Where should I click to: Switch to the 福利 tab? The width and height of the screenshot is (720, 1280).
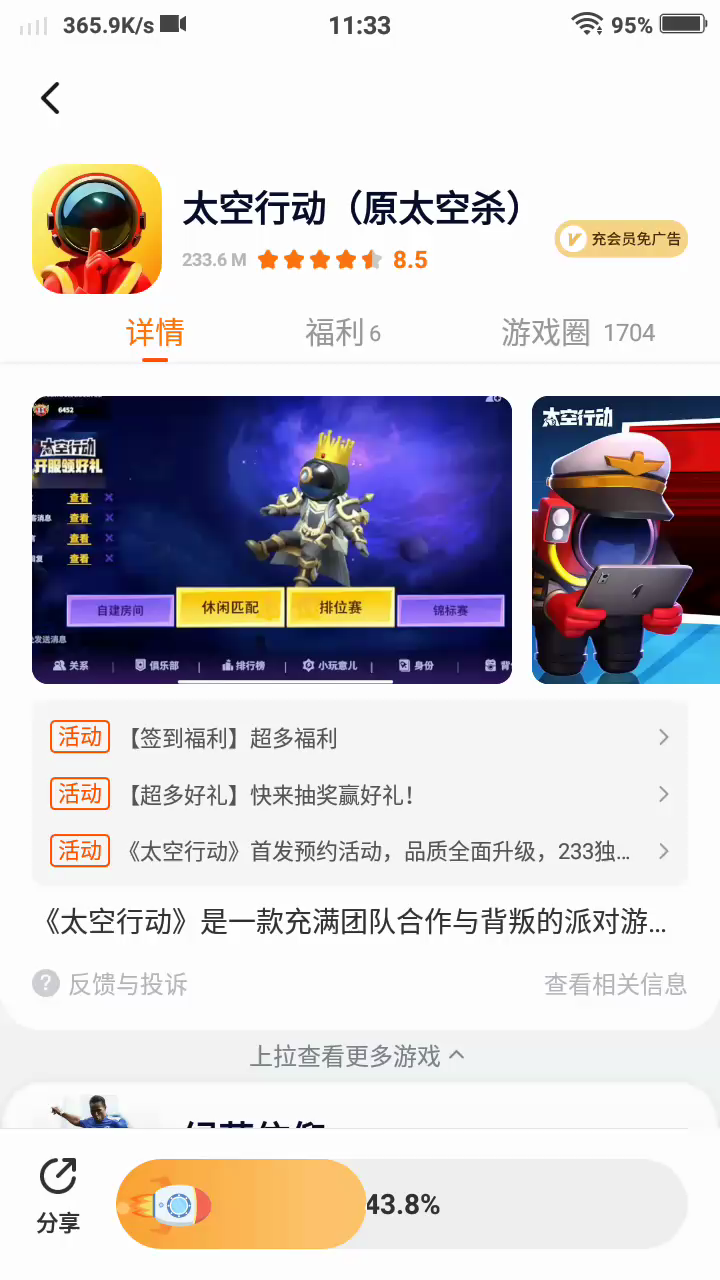342,333
